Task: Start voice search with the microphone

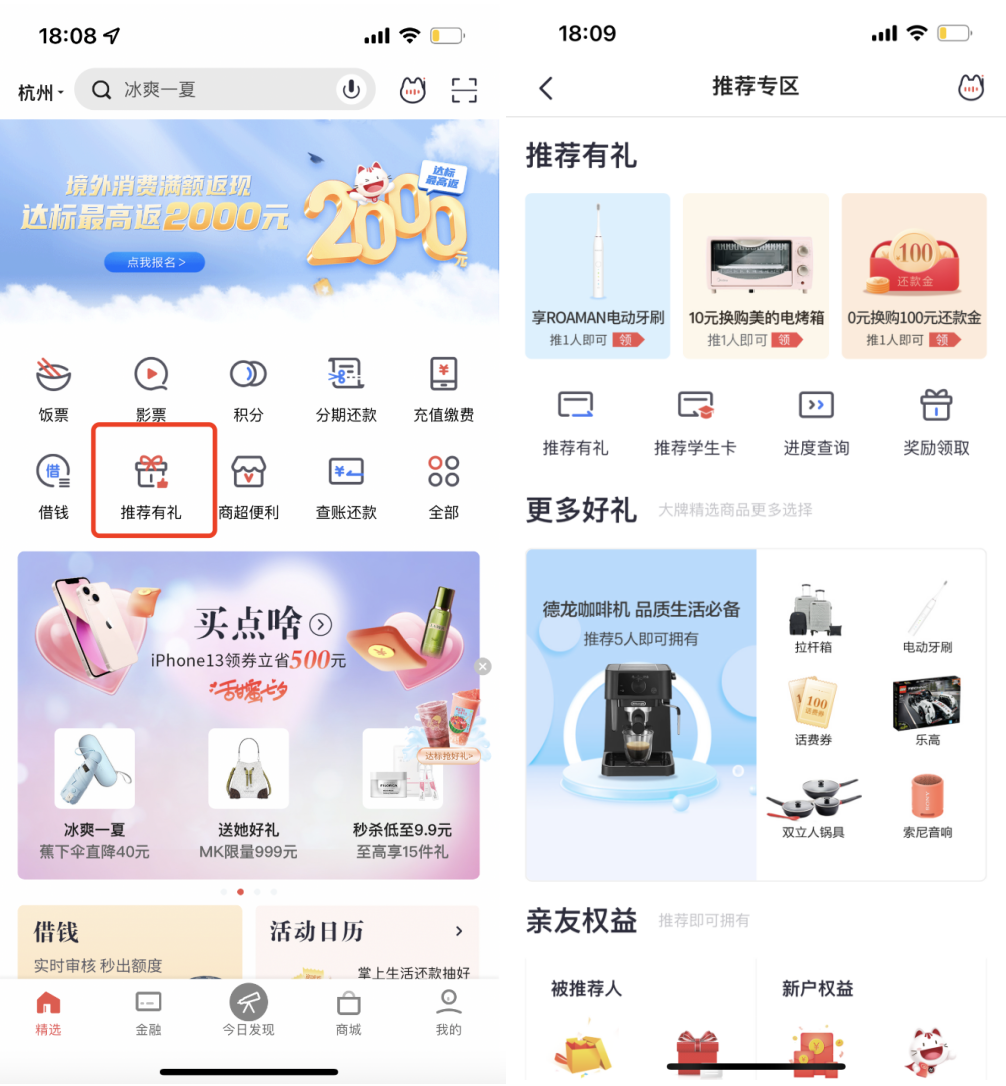Action: click(351, 90)
